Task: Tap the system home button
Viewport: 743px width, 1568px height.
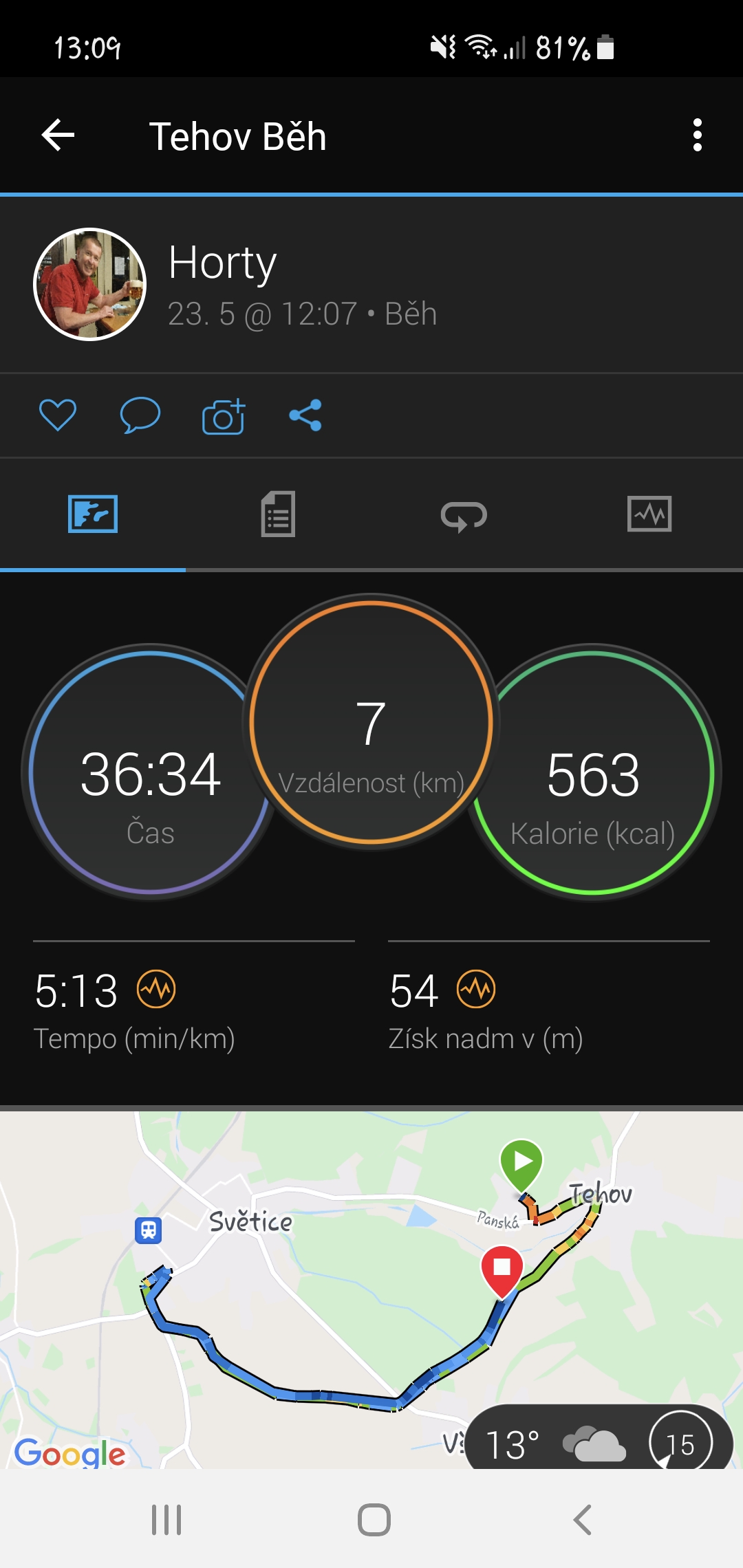Action: point(374,1519)
